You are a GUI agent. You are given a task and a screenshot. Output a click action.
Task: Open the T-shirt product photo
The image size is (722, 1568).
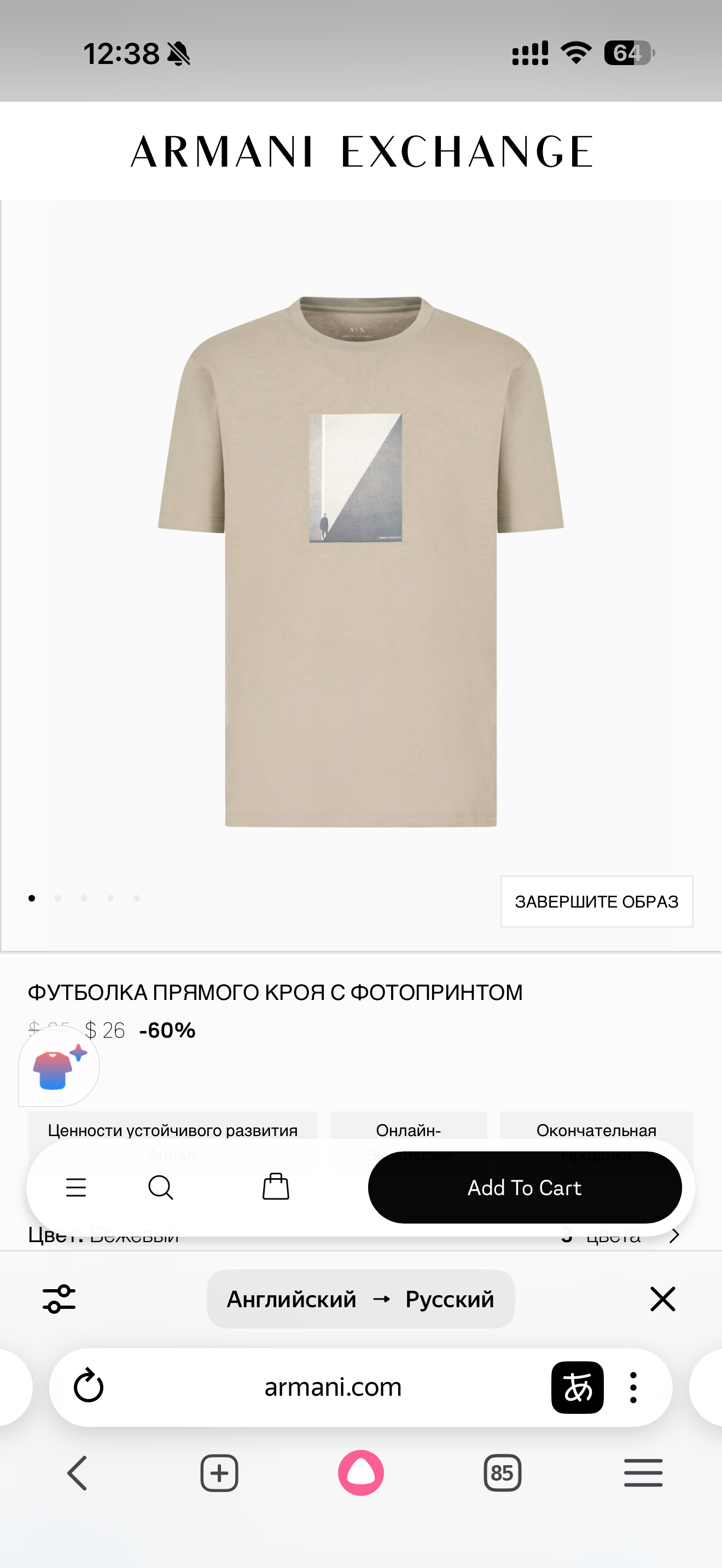click(361, 560)
